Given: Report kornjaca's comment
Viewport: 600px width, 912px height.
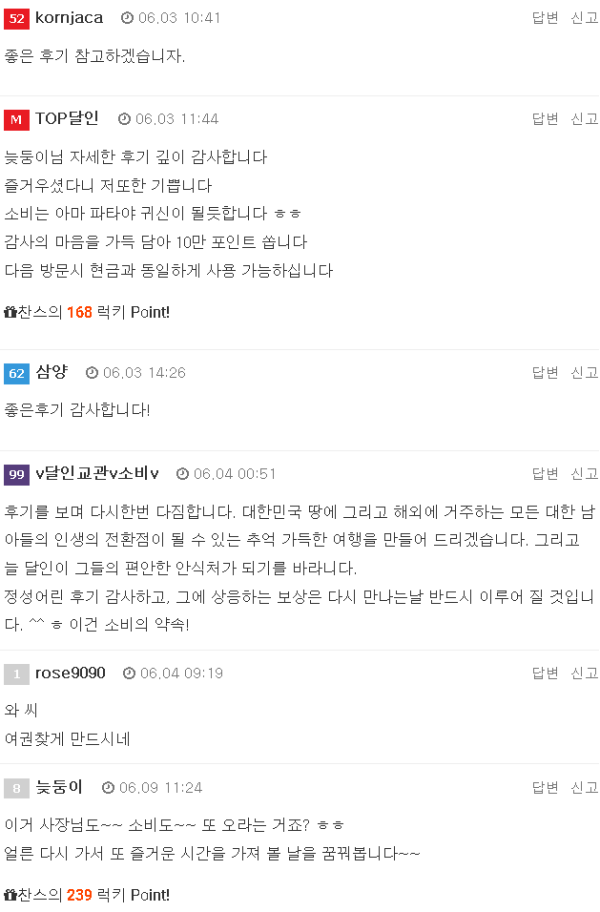Looking at the screenshot, I should [584, 18].
